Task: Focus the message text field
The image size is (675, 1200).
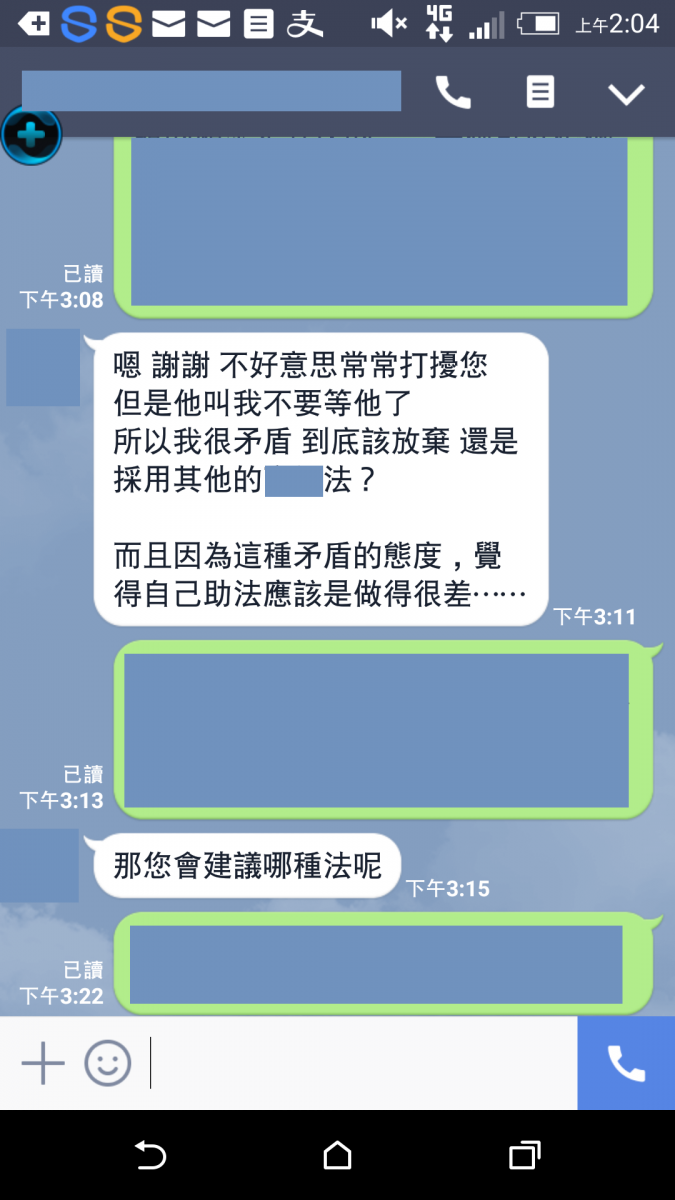Action: [x=360, y=1063]
